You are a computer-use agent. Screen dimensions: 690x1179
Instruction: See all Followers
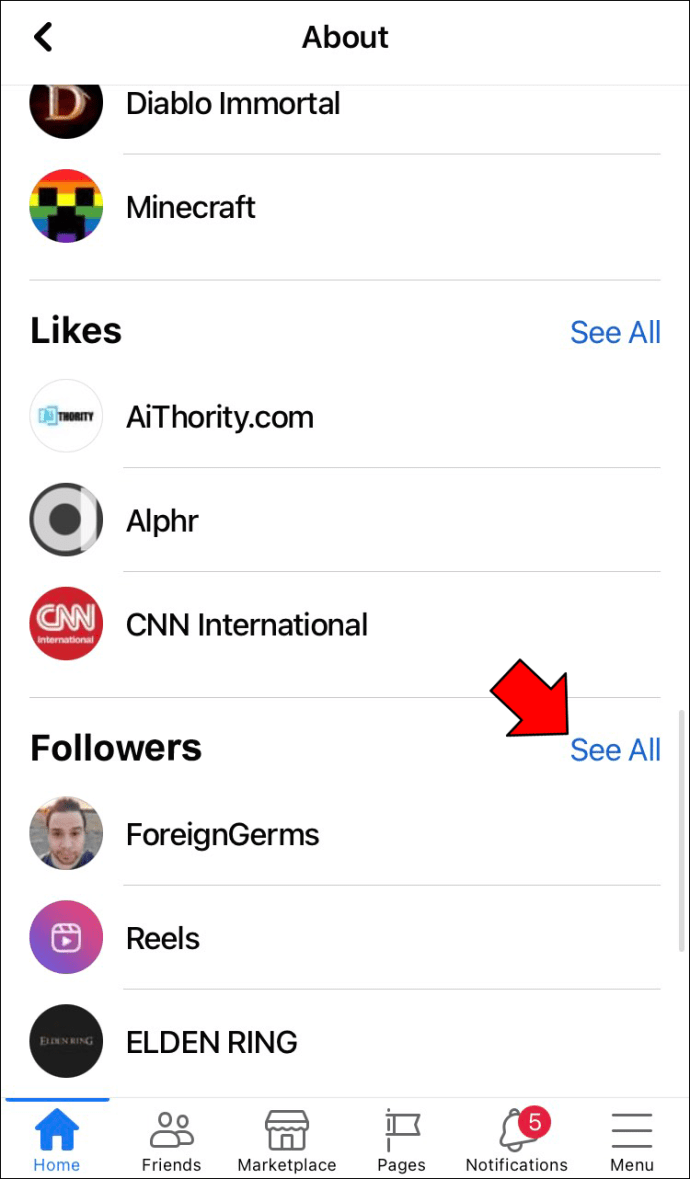(615, 750)
